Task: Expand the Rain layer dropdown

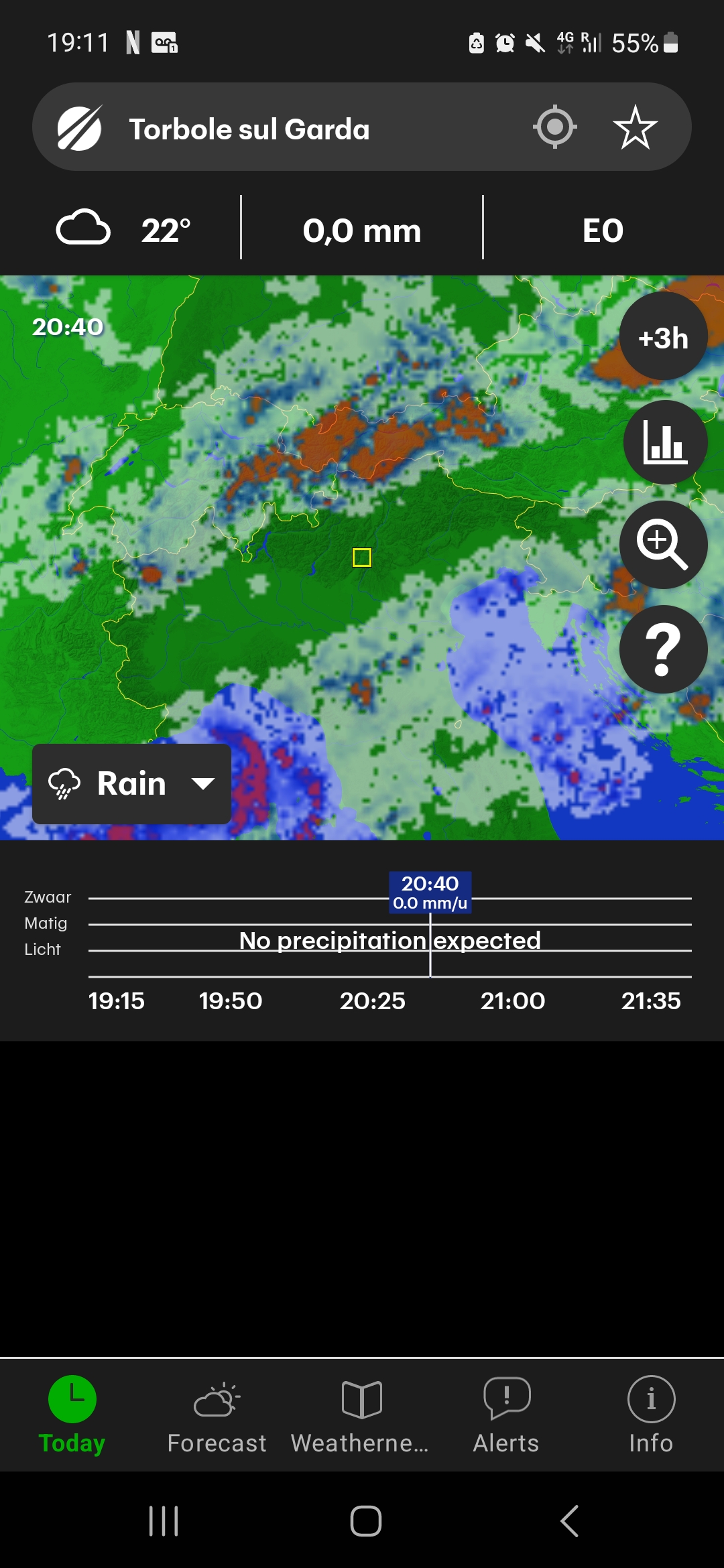Action: 132,783
